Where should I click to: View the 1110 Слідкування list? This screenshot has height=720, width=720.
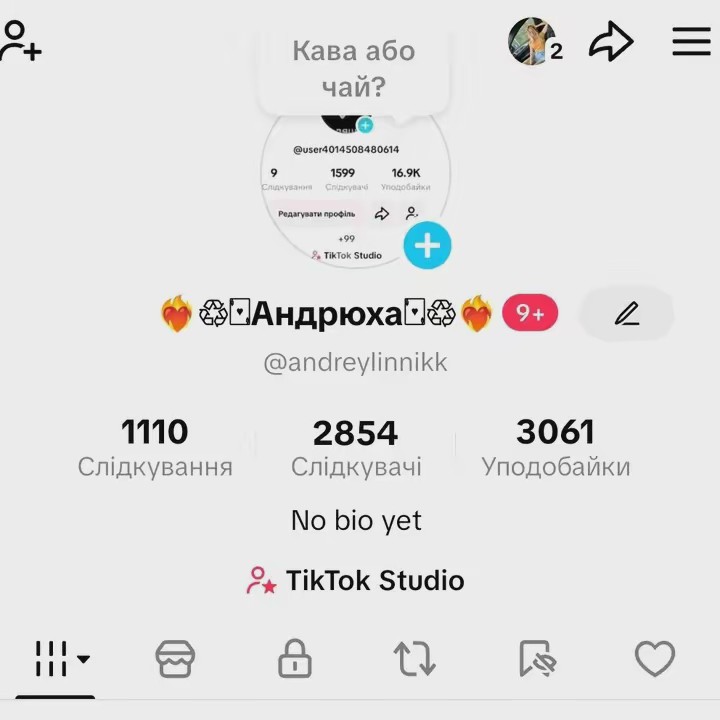[x=155, y=447]
